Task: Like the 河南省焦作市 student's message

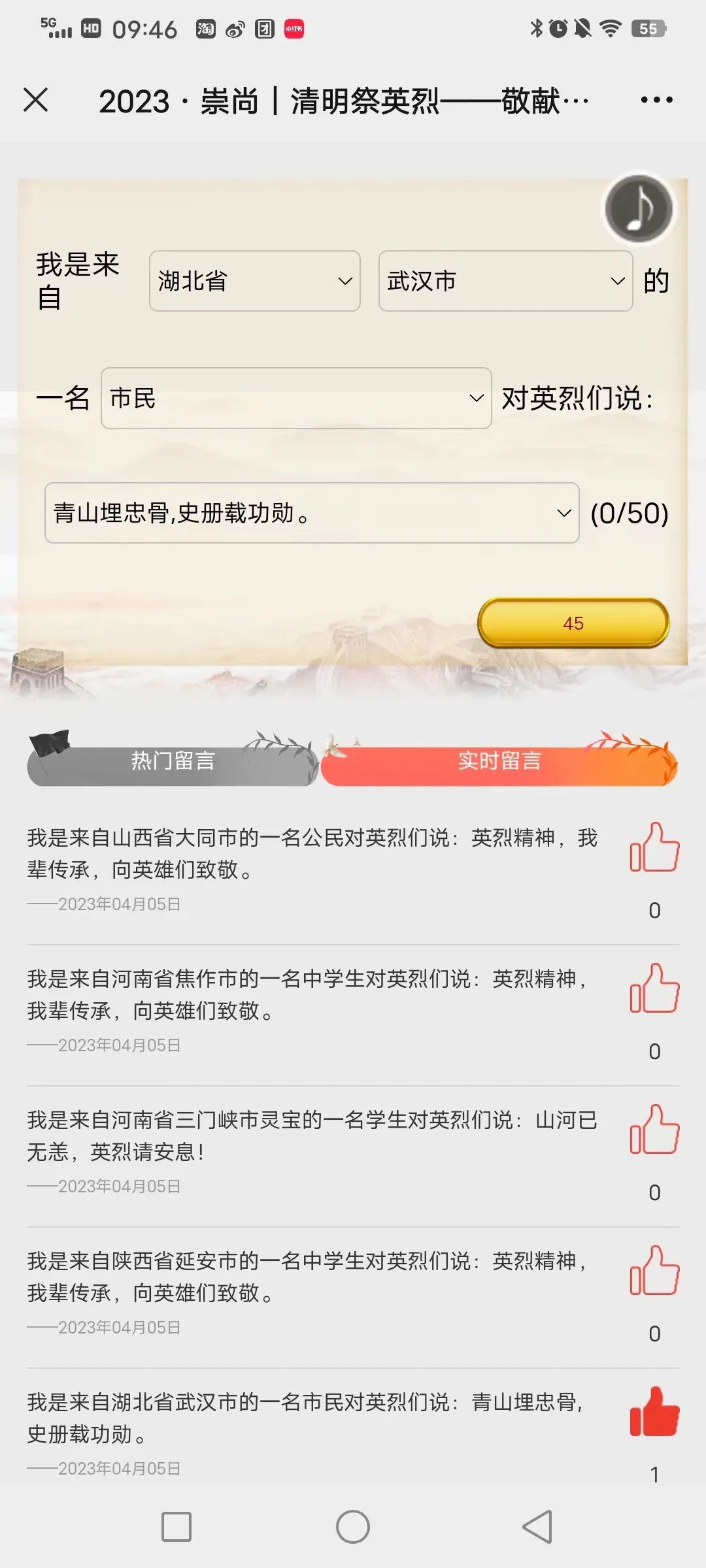Action: click(x=654, y=989)
